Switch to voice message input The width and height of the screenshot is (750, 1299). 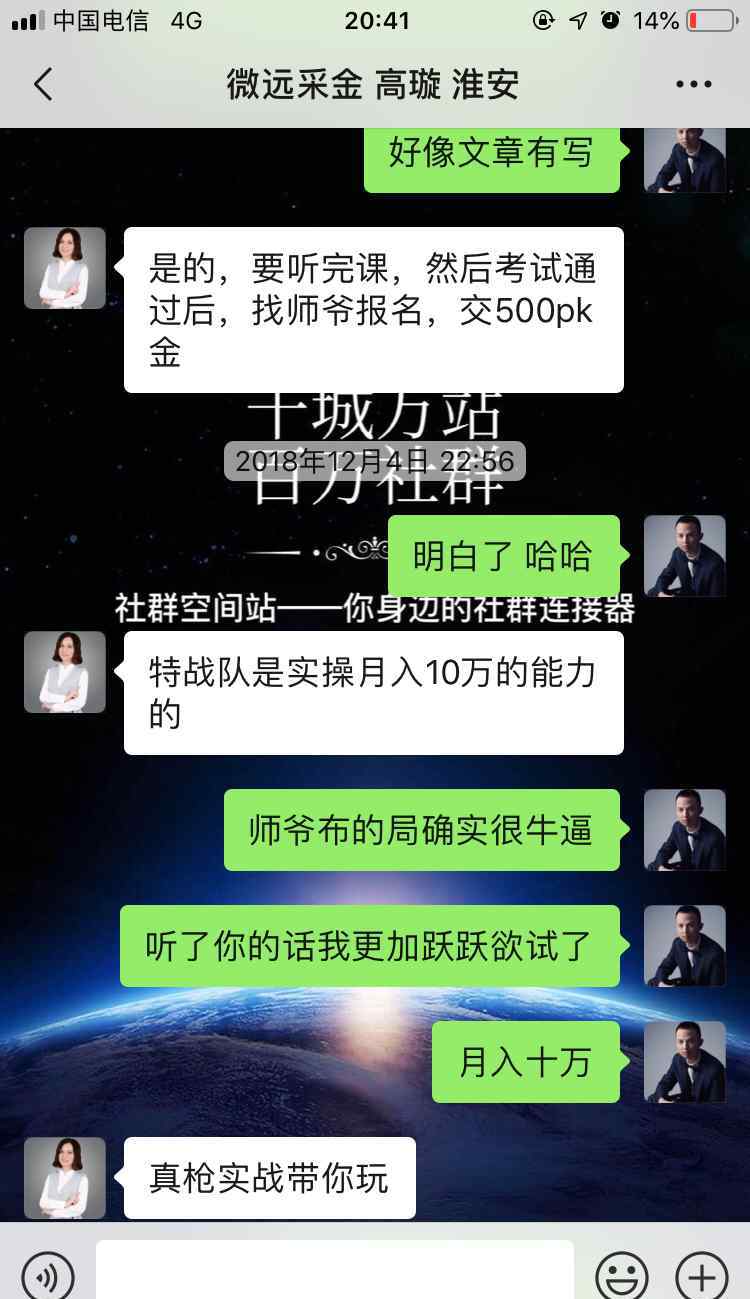[x=48, y=1275]
